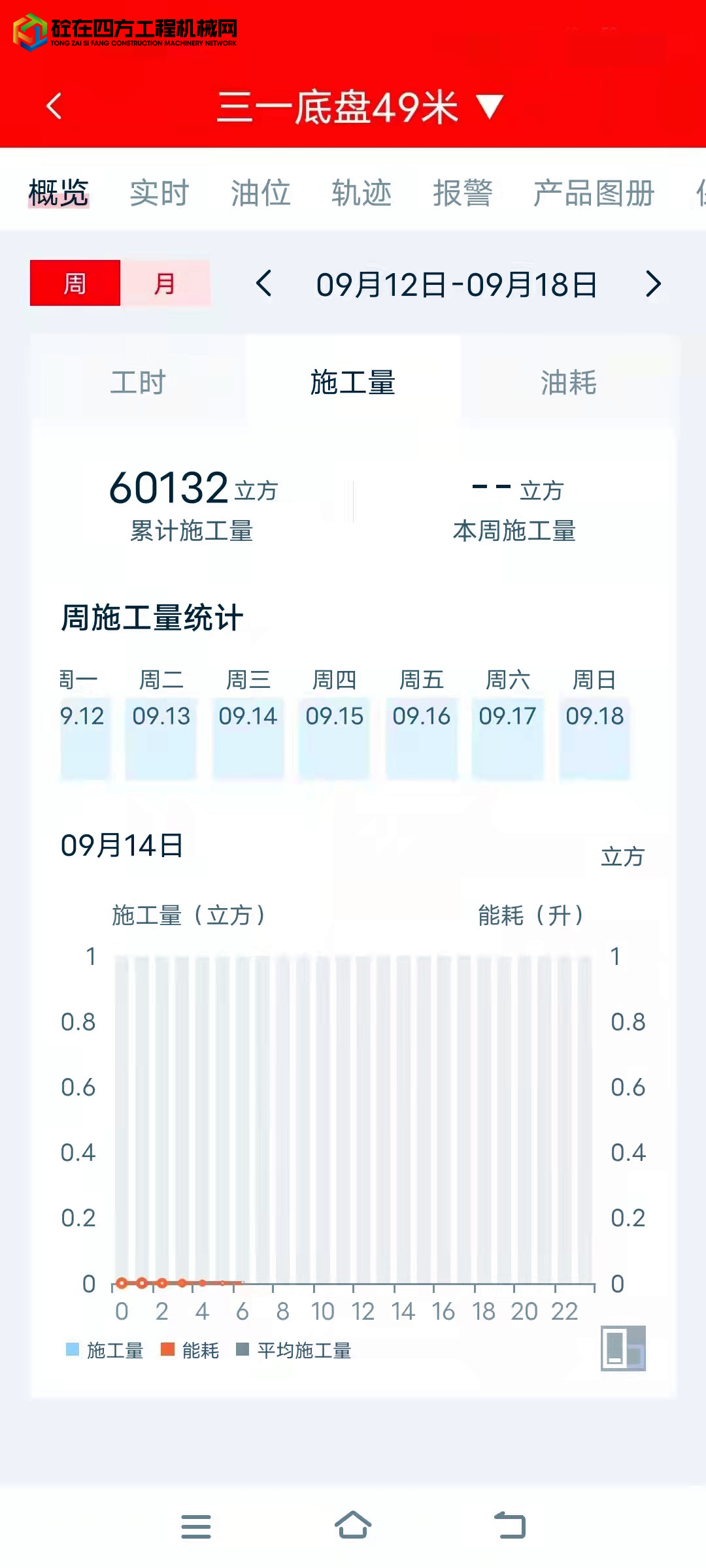The width and height of the screenshot is (706, 1568).
Task: Open the 产品图册 tab
Action: point(594,193)
